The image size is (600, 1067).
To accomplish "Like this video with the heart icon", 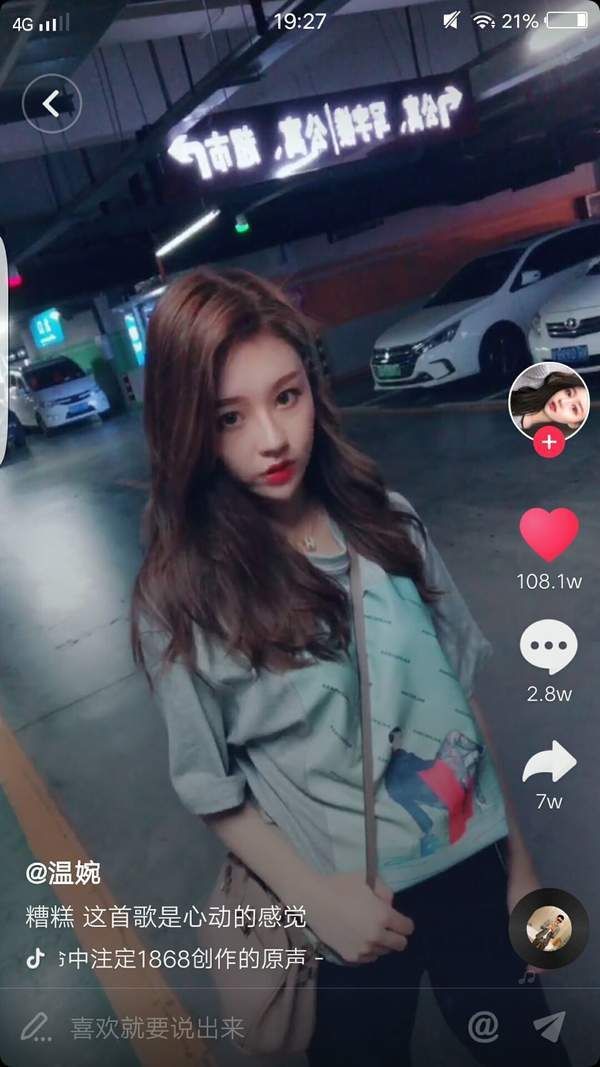I will (549, 535).
